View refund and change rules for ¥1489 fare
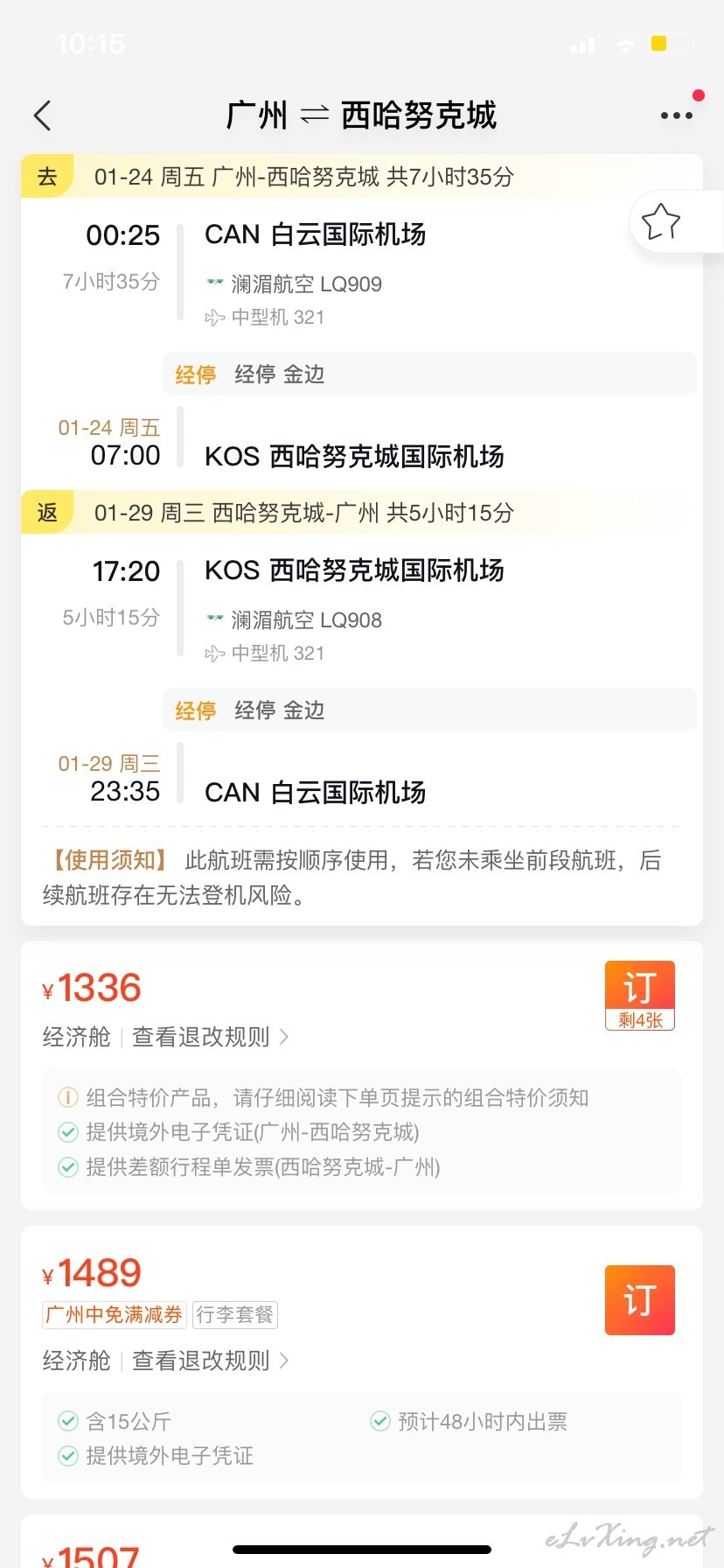 pos(211,1361)
